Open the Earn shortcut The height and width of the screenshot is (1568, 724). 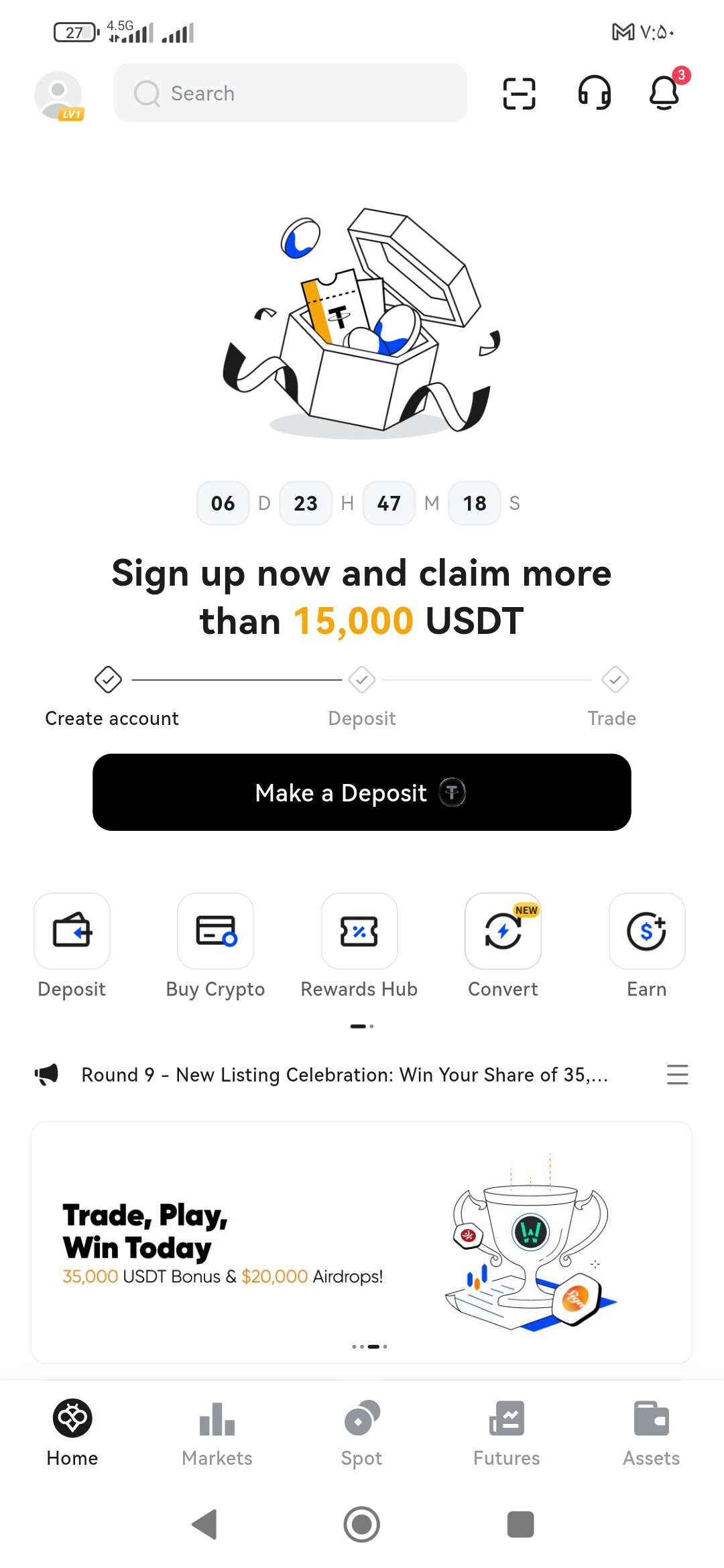coord(647,945)
